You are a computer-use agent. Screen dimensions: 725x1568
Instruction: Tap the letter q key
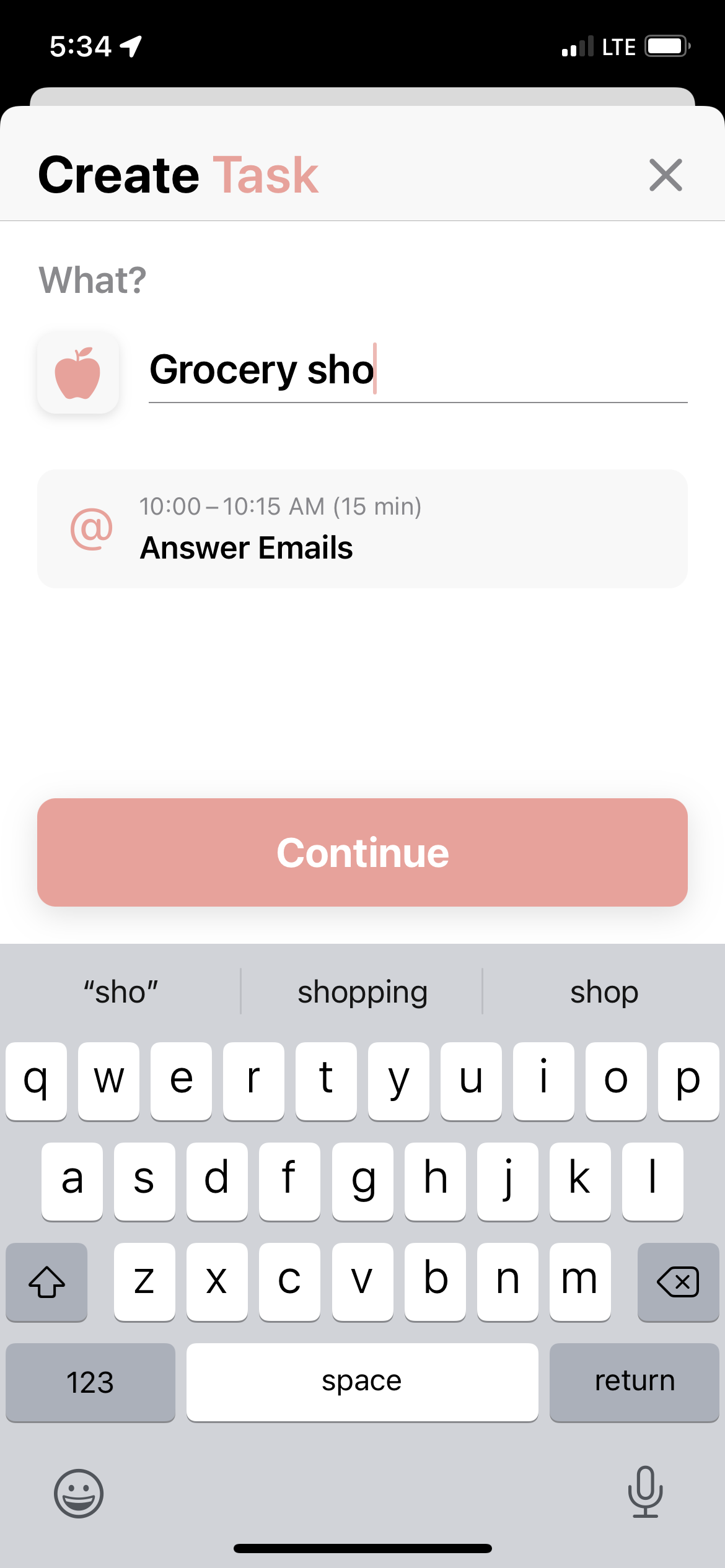pos(36,1079)
